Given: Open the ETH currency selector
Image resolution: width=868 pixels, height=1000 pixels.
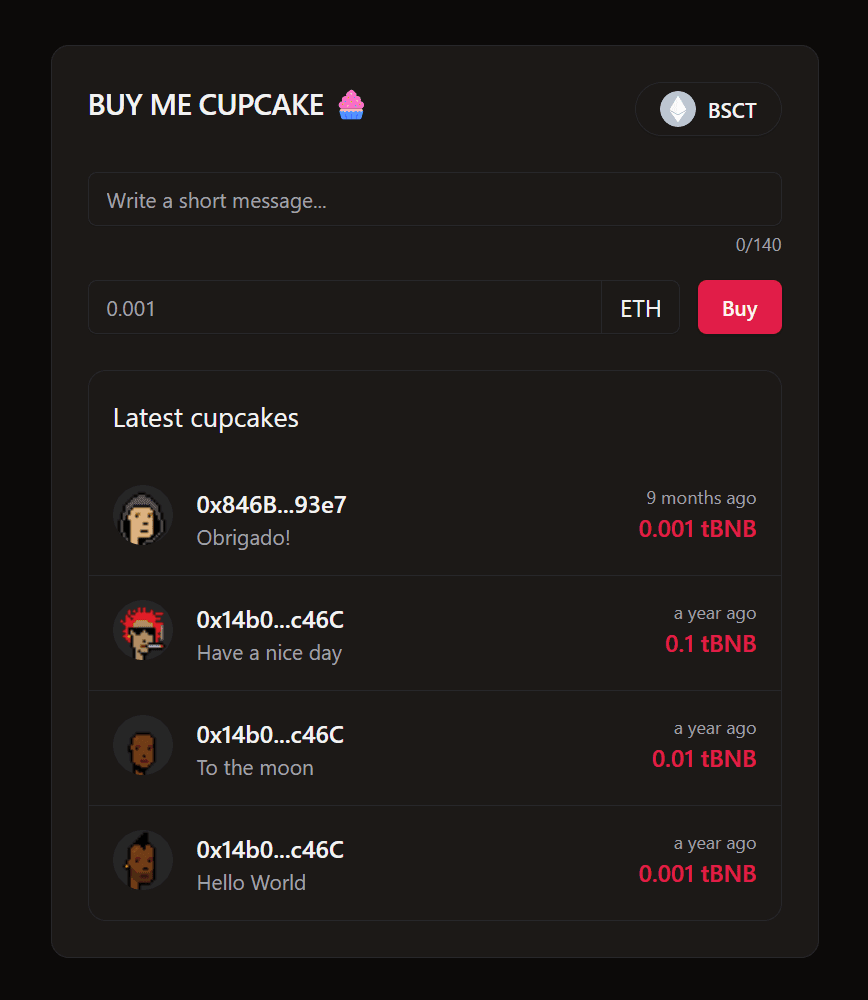Looking at the screenshot, I should pyautogui.click(x=640, y=307).
